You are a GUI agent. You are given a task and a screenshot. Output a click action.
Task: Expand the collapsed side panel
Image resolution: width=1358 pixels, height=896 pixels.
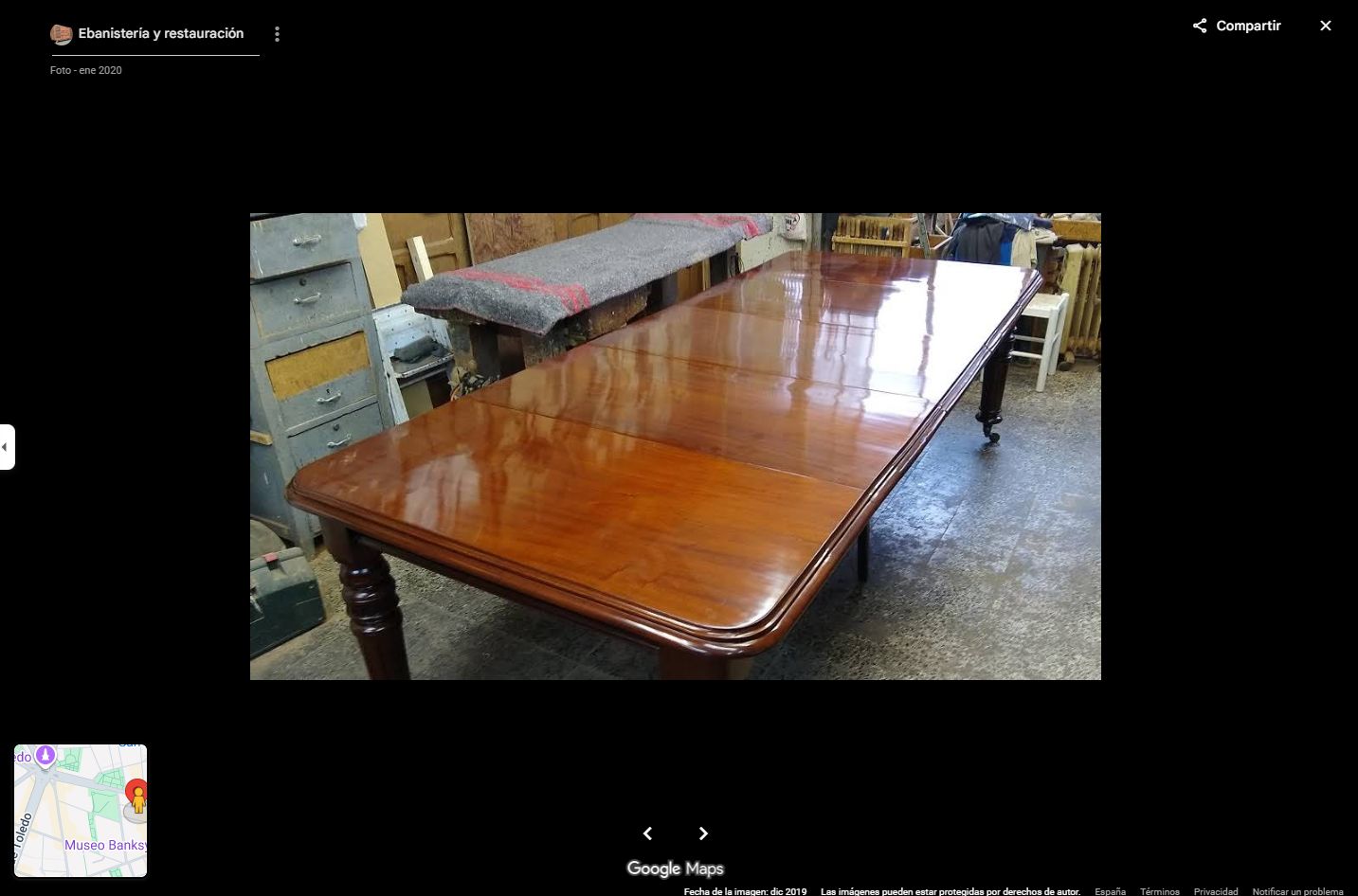pyautogui.click(x=7, y=446)
